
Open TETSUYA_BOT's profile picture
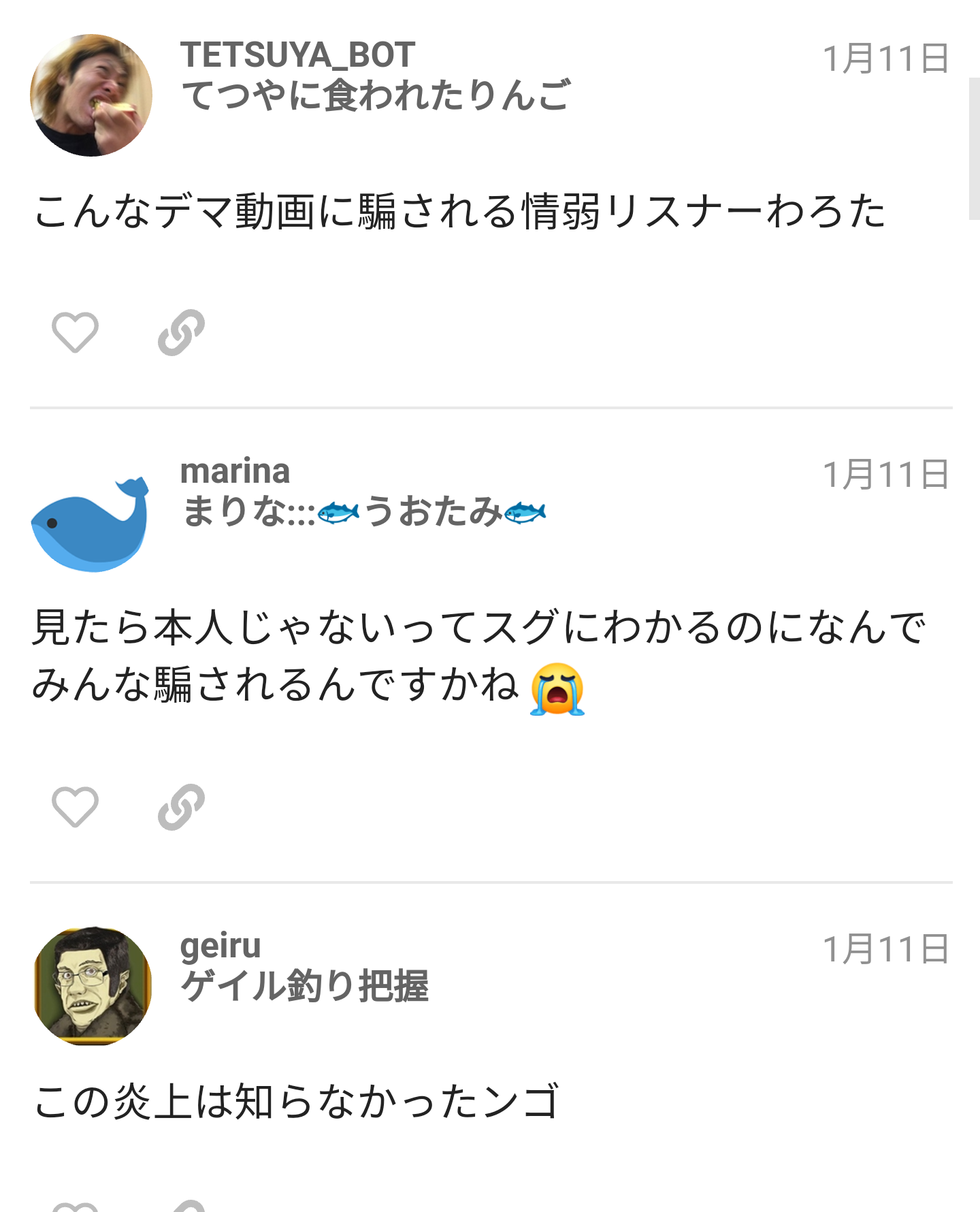click(91, 95)
